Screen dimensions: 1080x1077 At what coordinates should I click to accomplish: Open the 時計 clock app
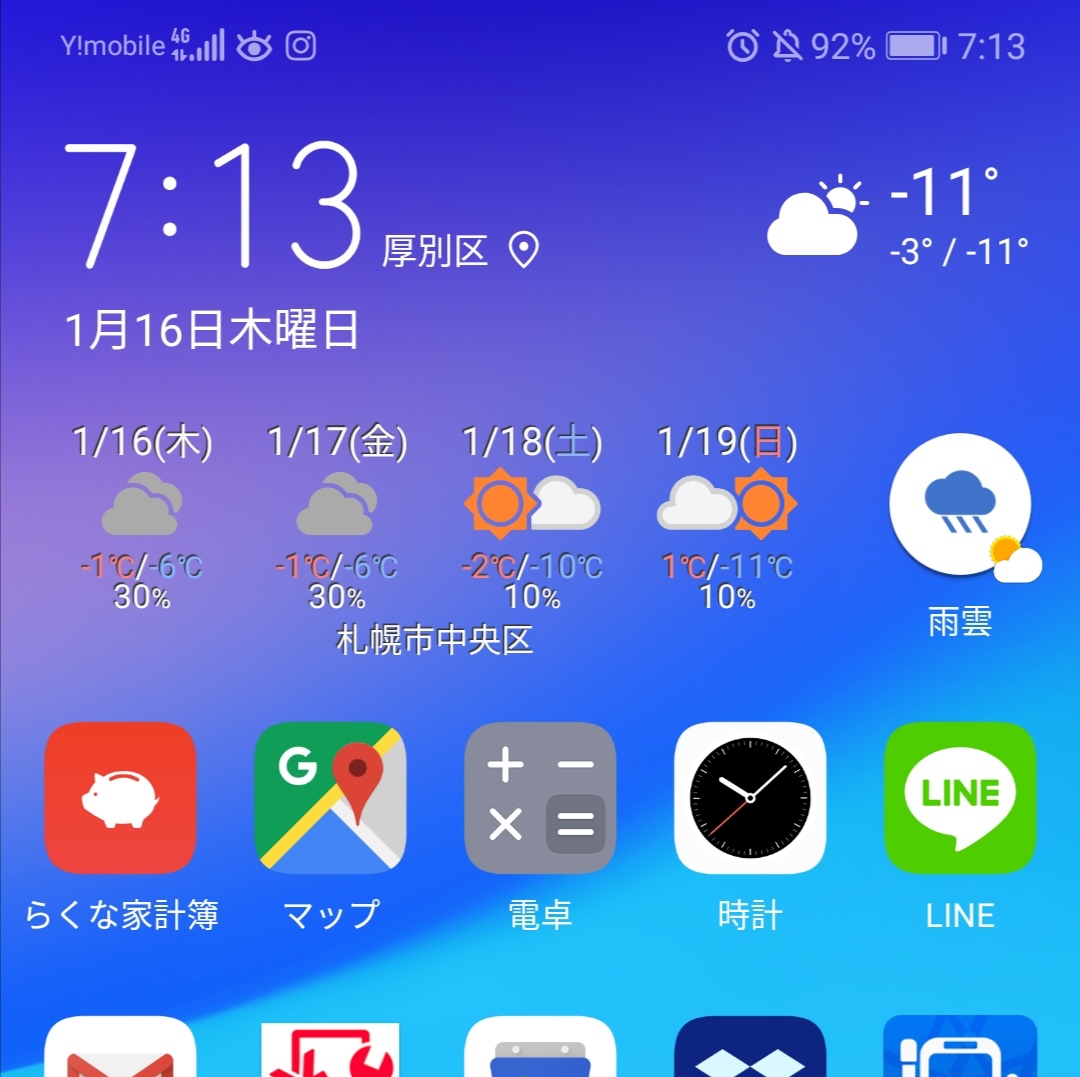click(x=750, y=798)
